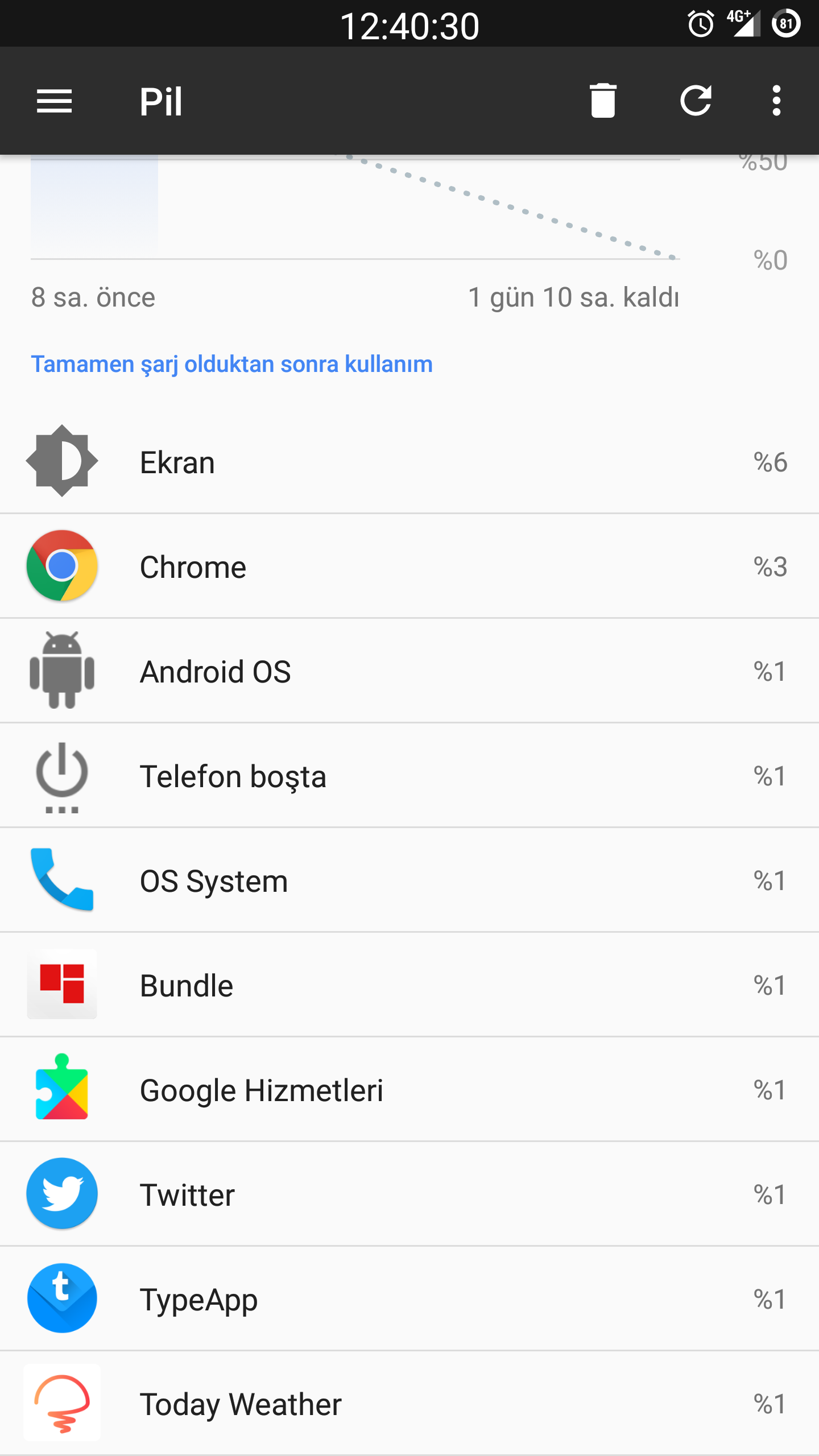Viewport: 819px width, 1456px height.
Task: Open the three-dot overflow menu
Action: click(776, 101)
